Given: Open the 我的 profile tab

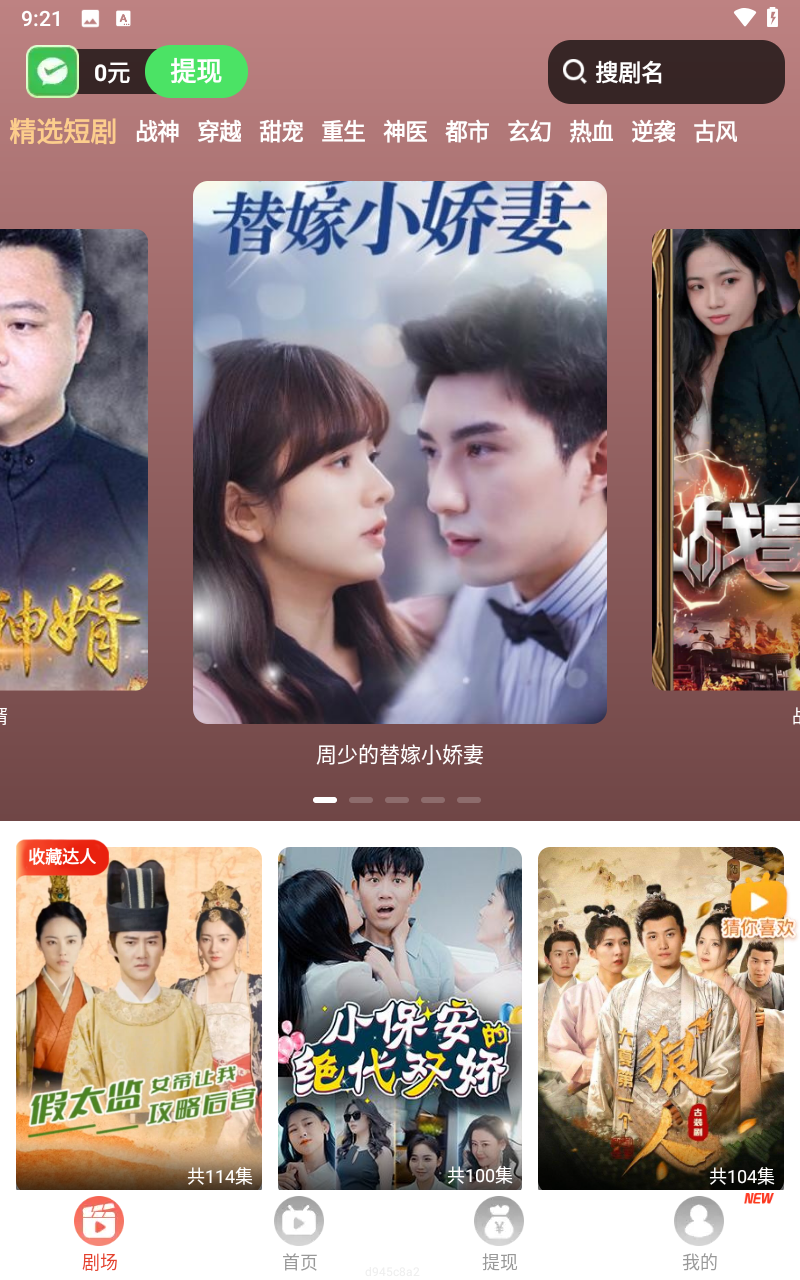Looking at the screenshot, I should coord(699,1234).
